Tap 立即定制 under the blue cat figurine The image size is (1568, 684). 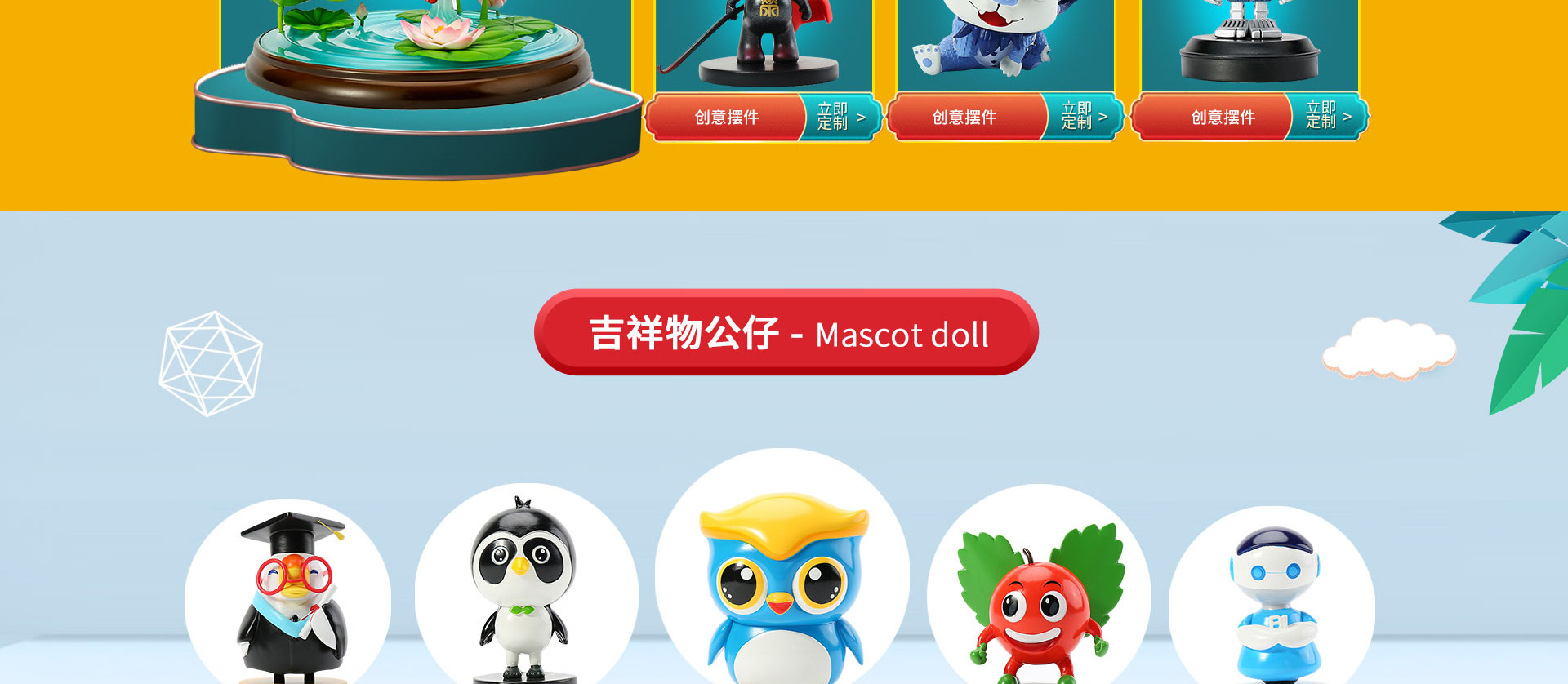pyautogui.click(x=1083, y=117)
